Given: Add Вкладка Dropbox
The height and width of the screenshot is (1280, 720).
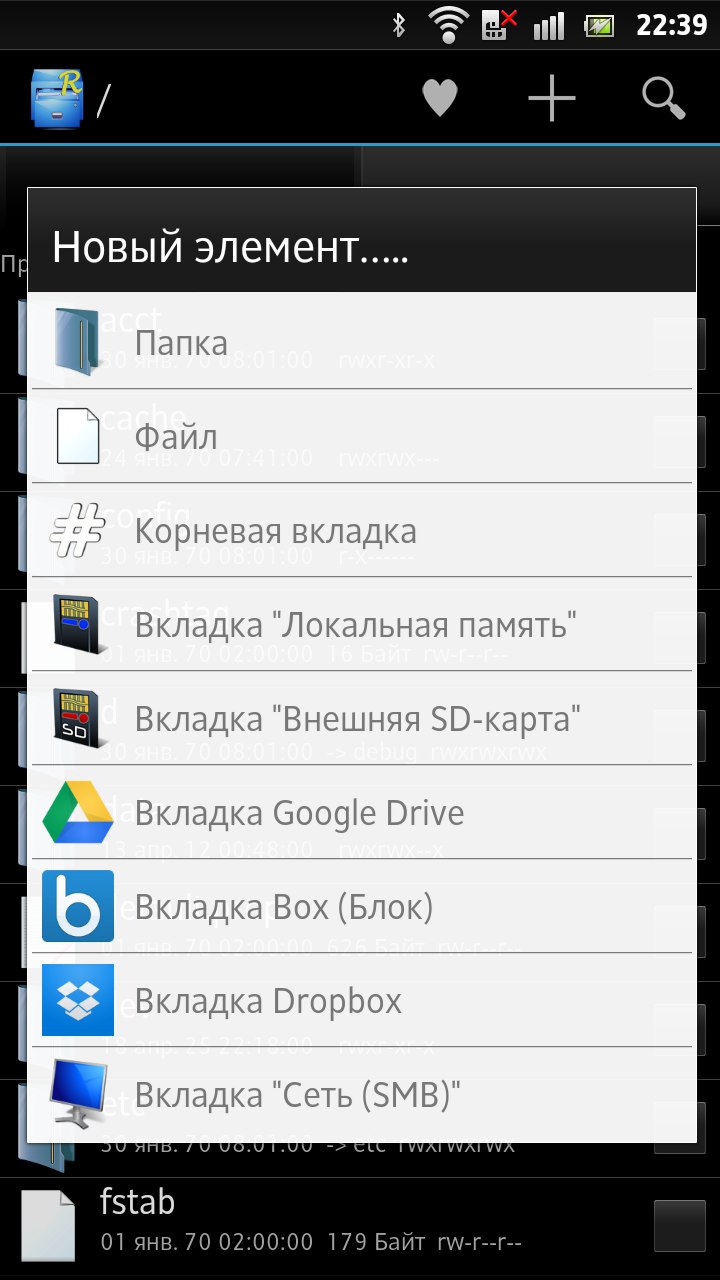Looking at the screenshot, I should (x=360, y=1001).
